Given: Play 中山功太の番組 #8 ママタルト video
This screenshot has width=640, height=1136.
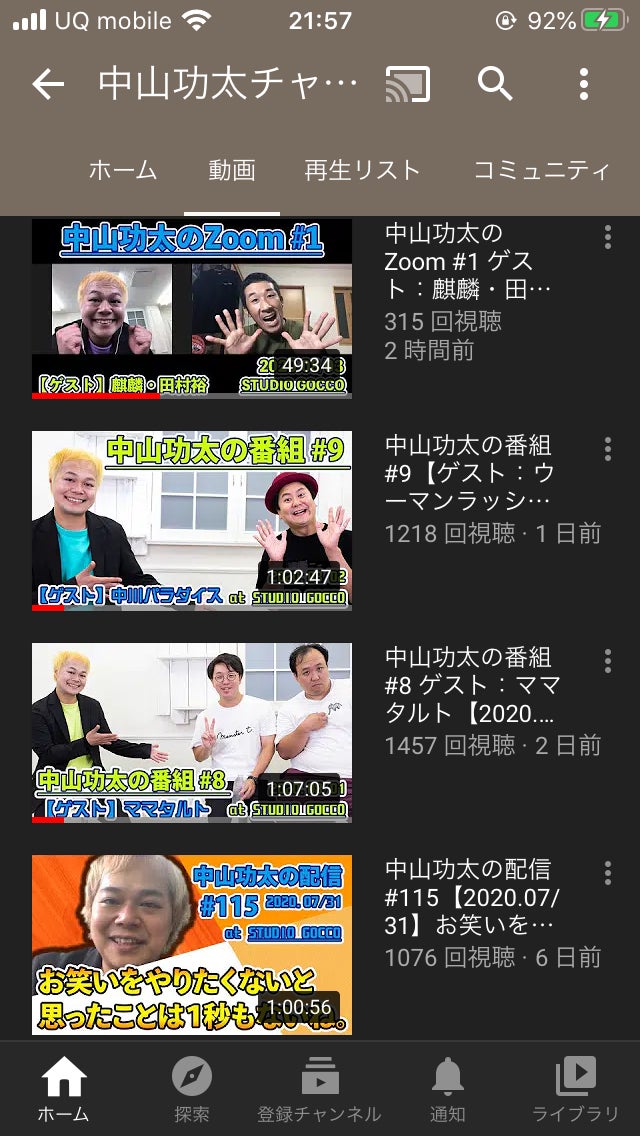Looking at the screenshot, I should (x=192, y=732).
